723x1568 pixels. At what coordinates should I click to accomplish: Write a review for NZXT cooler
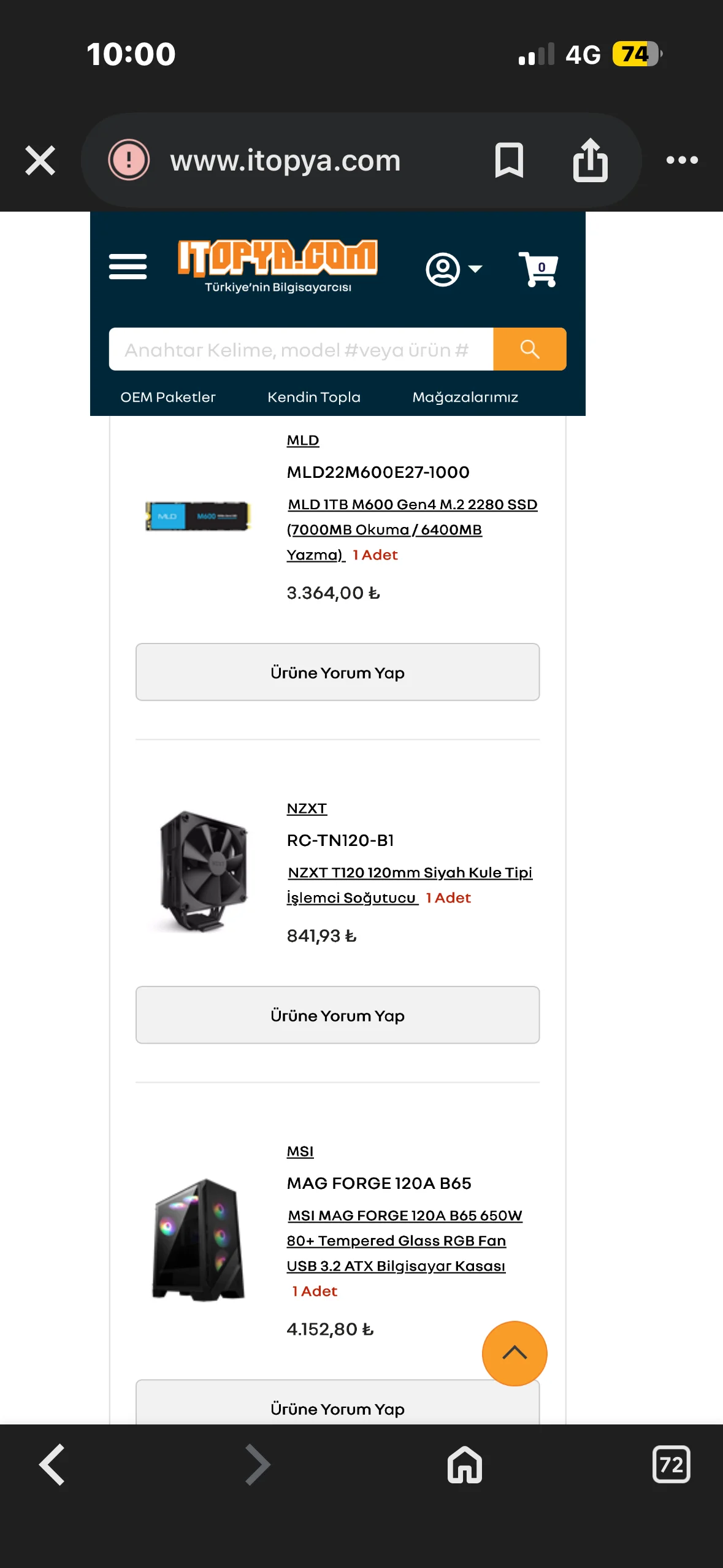tap(337, 1015)
